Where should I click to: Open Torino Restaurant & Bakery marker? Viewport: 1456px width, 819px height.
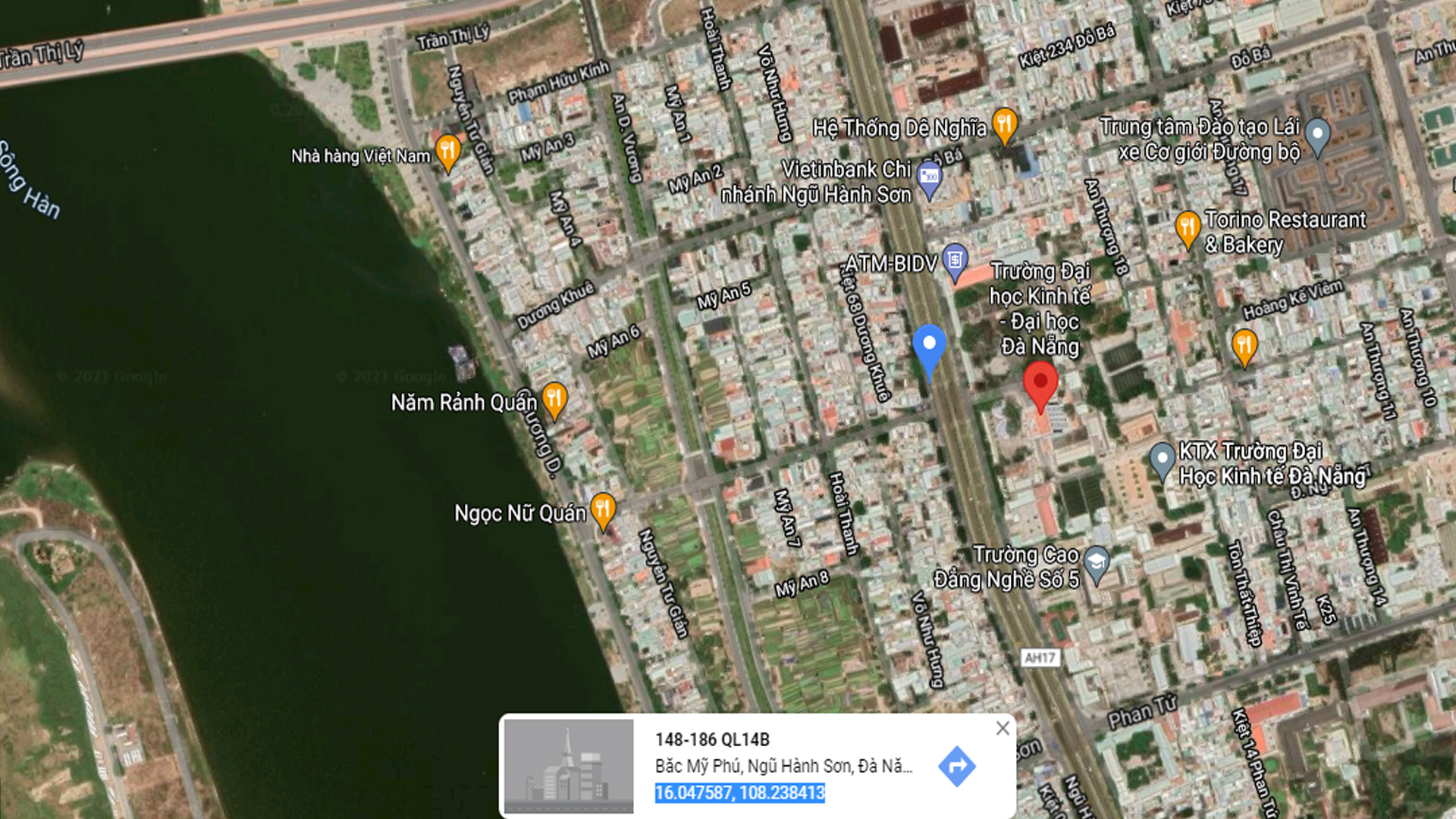[x=1187, y=226]
